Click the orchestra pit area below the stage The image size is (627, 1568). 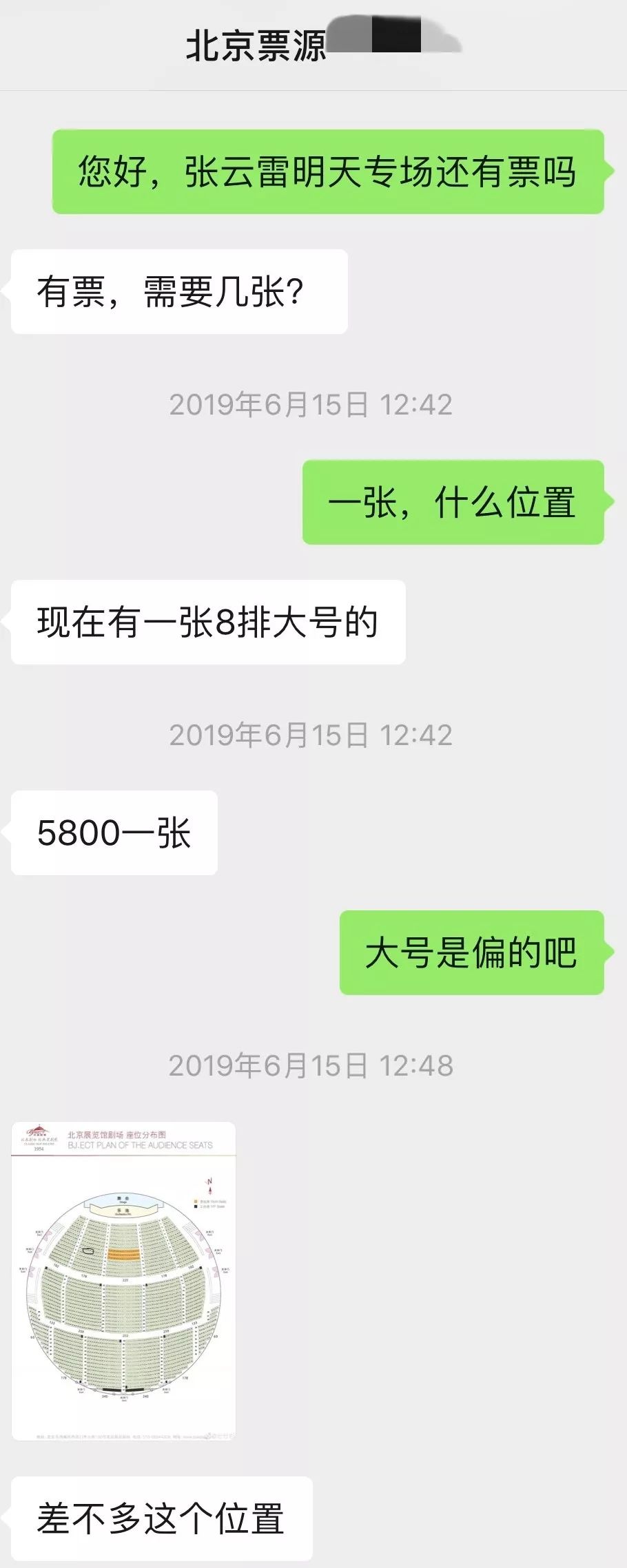tap(122, 1212)
